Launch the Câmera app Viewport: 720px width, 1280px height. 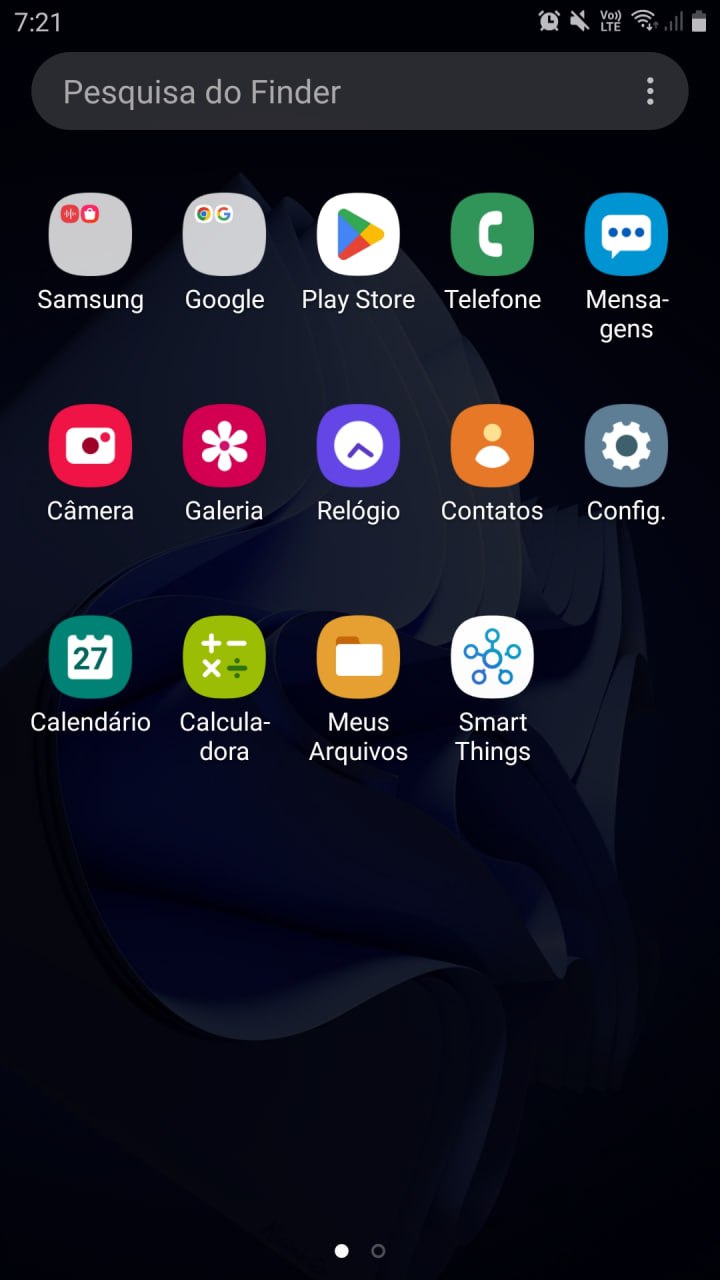tap(90, 446)
